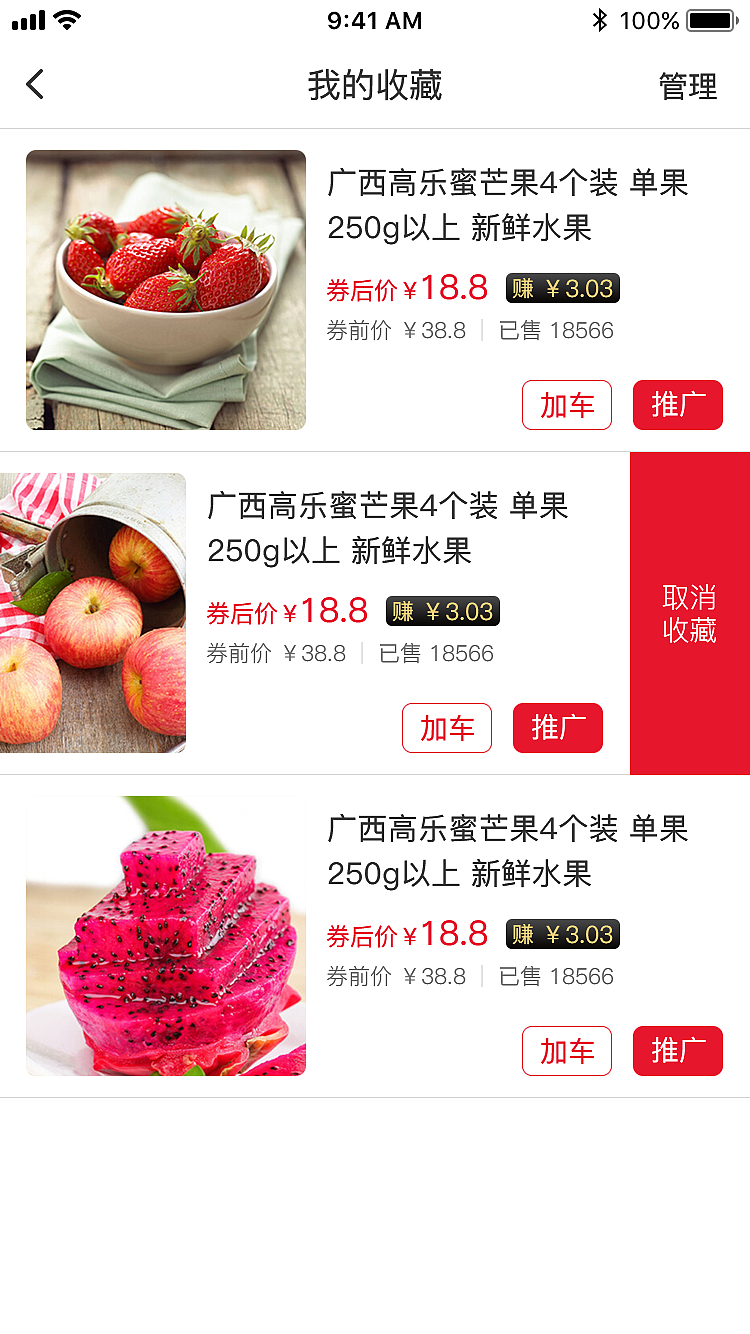Tap the 赚 ¥3.03 badge on strawberry item
Viewport: 750px width, 1334px height.
click(563, 288)
